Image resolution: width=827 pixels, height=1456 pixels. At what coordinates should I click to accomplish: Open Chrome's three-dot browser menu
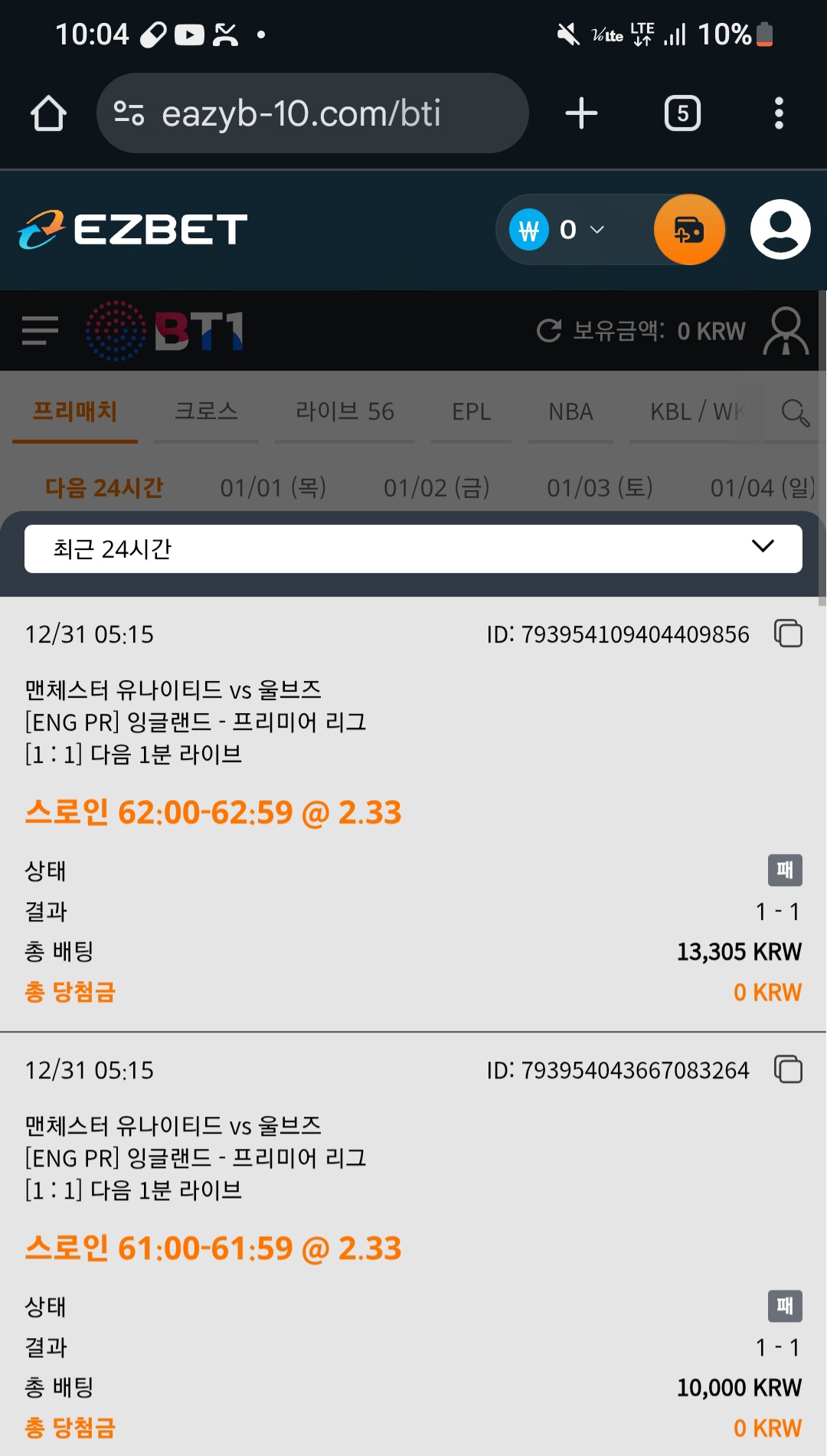point(780,113)
